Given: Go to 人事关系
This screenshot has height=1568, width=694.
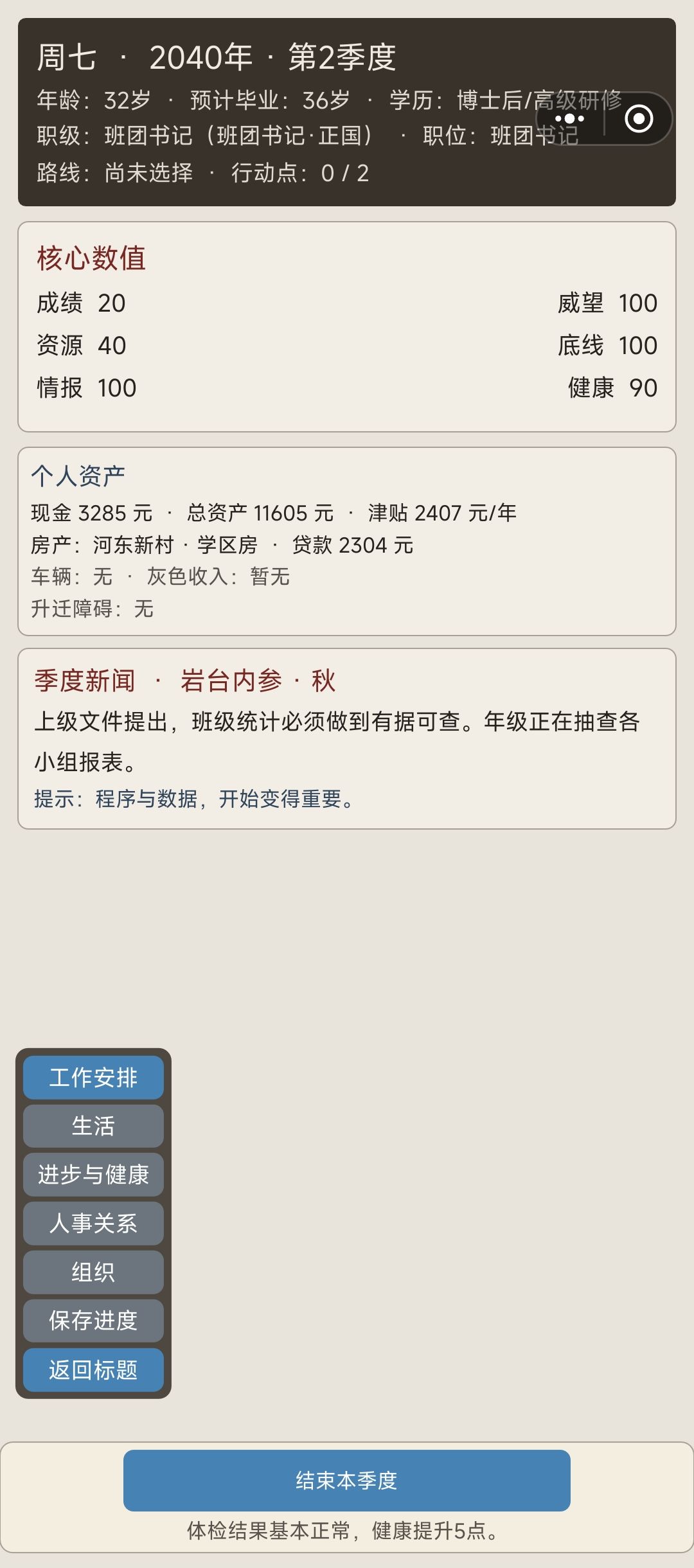Looking at the screenshot, I should [x=93, y=1223].
